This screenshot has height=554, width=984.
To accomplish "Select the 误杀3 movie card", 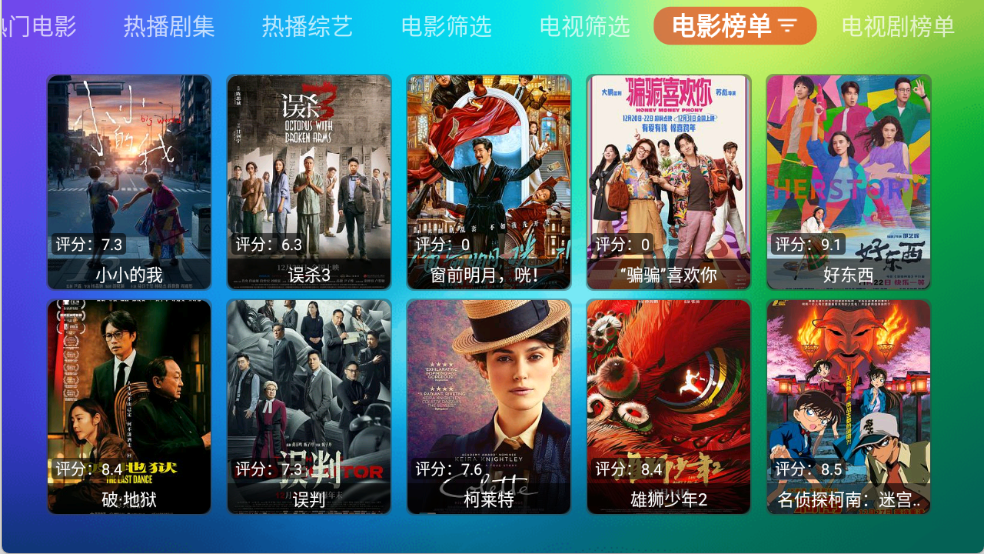I will click(x=309, y=182).
